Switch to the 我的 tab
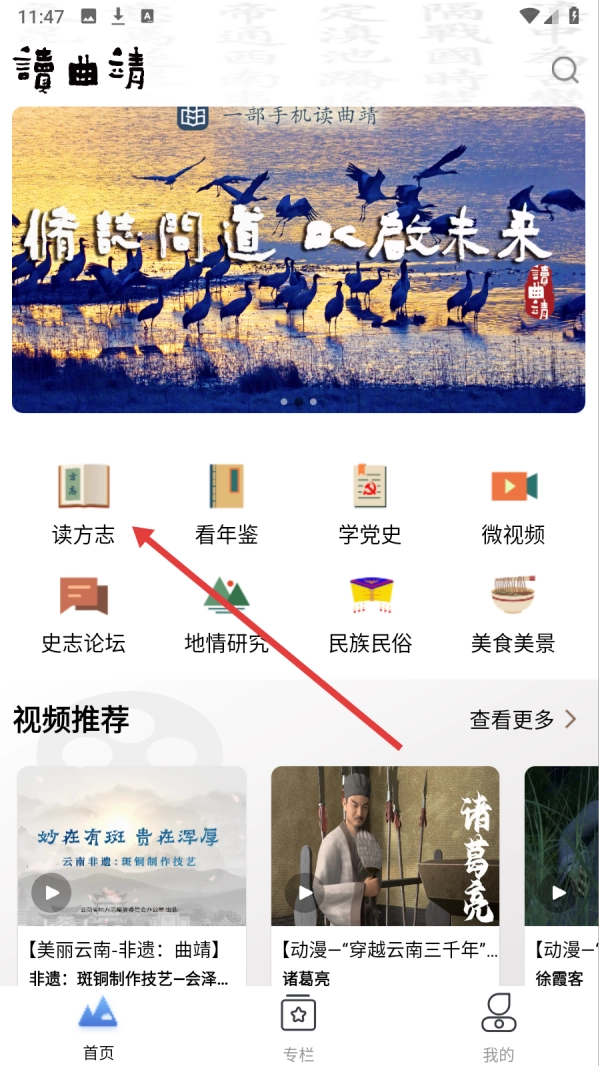The width and height of the screenshot is (600, 1066). [x=498, y=1027]
